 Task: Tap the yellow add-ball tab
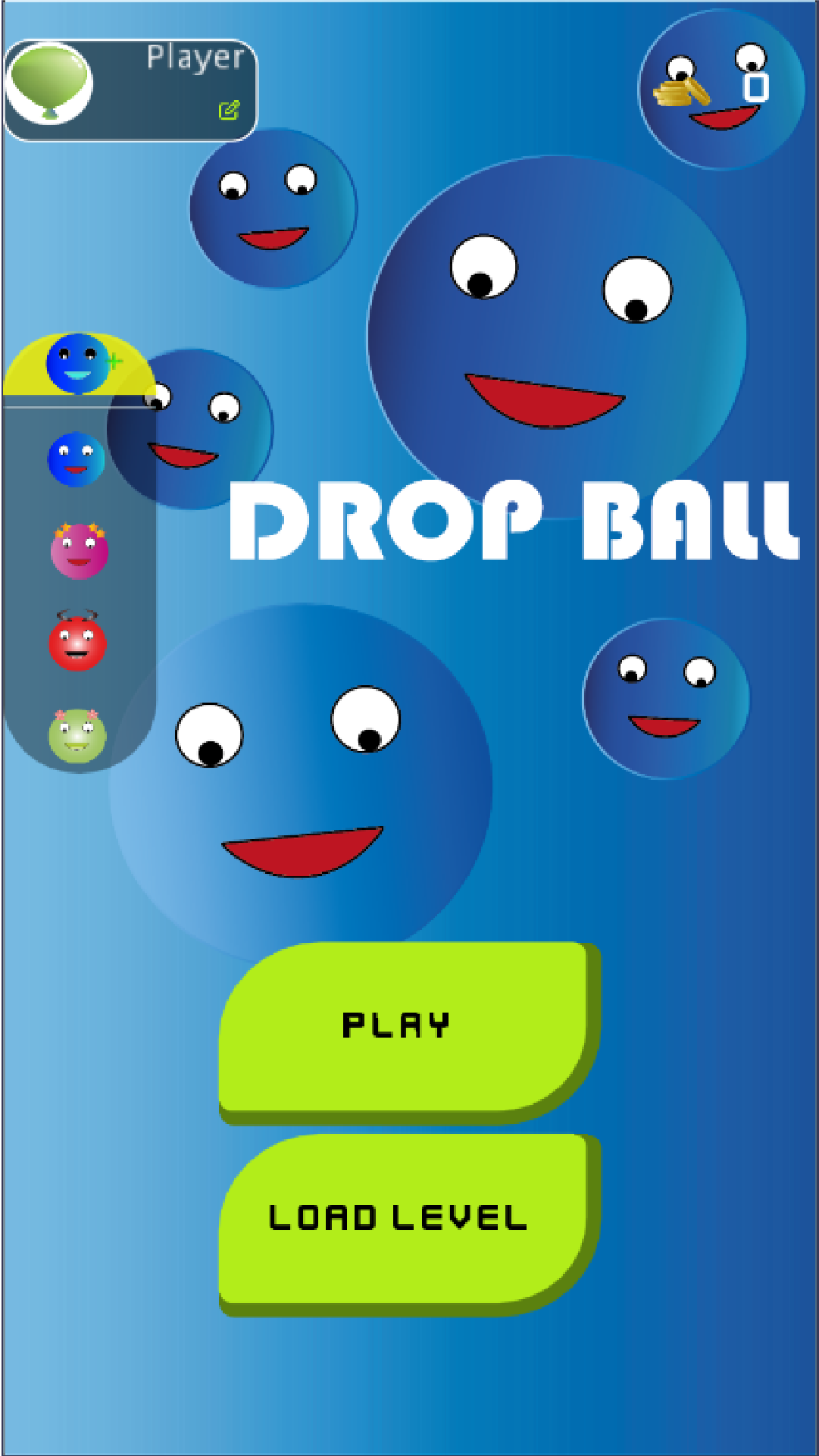pos(79,365)
